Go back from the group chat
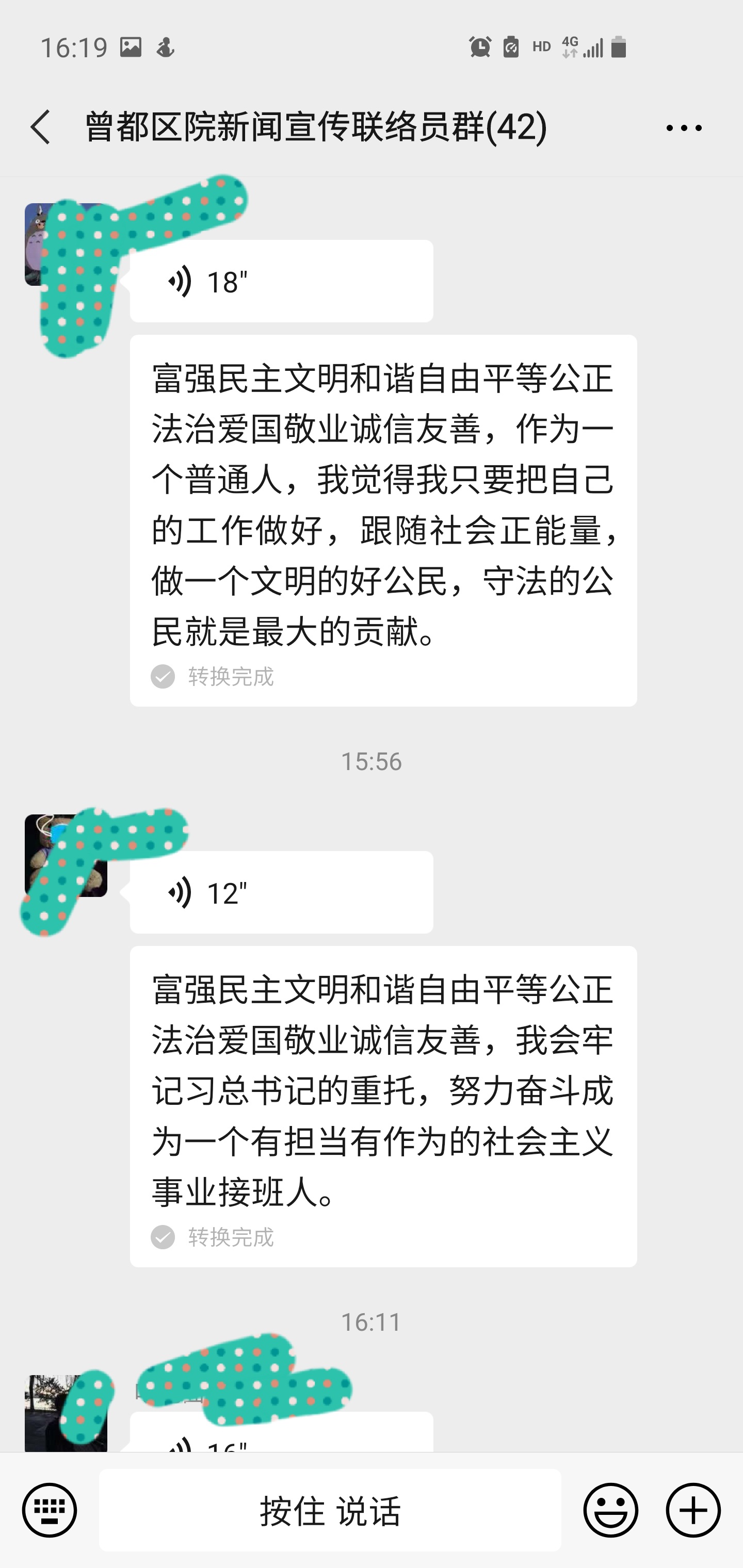 tap(40, 127)
